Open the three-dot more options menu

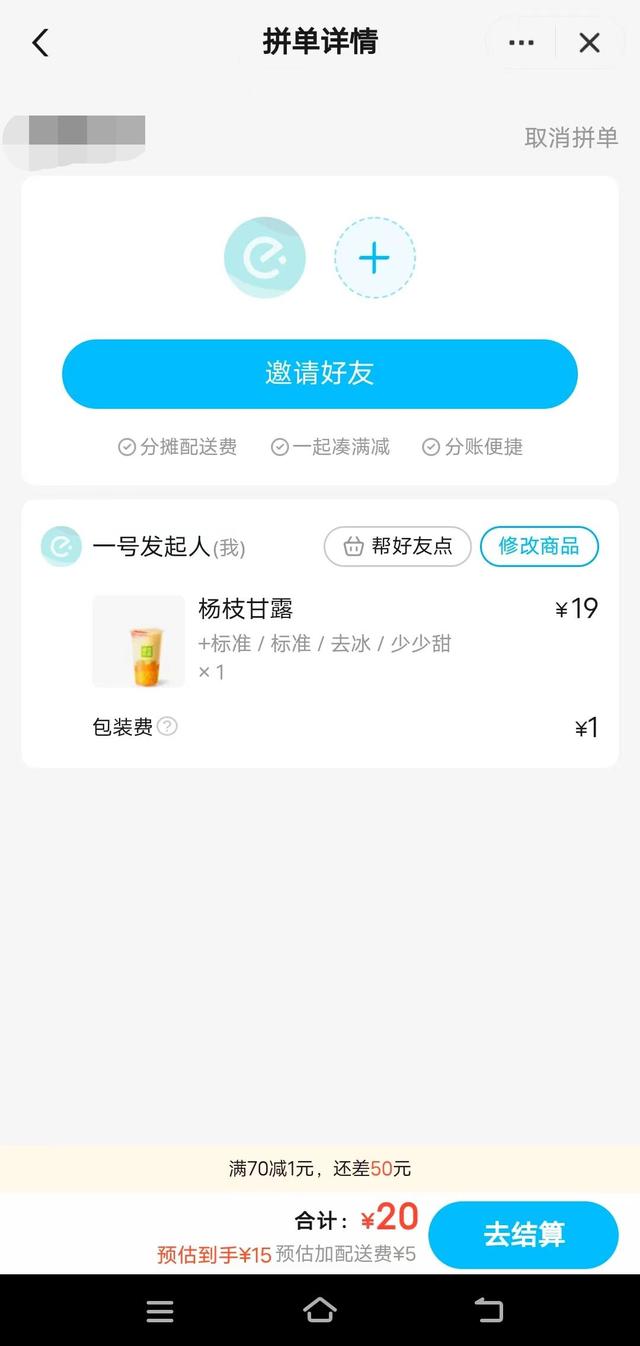[521, 43]
